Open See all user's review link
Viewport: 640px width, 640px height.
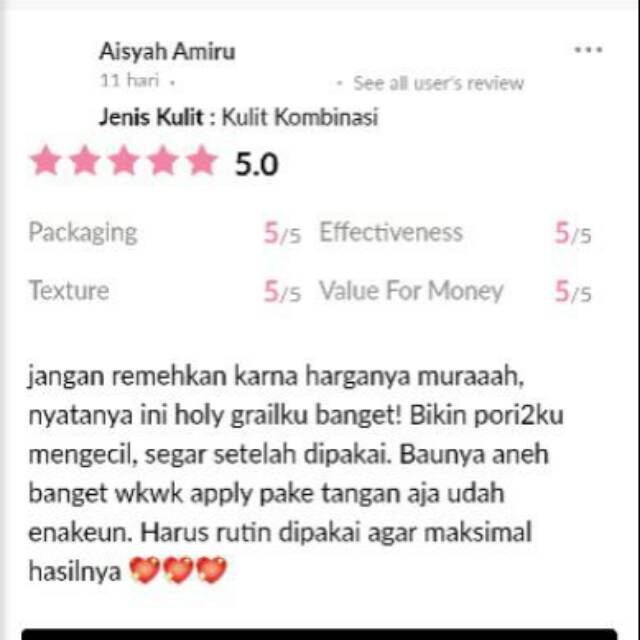coord(438,83)
